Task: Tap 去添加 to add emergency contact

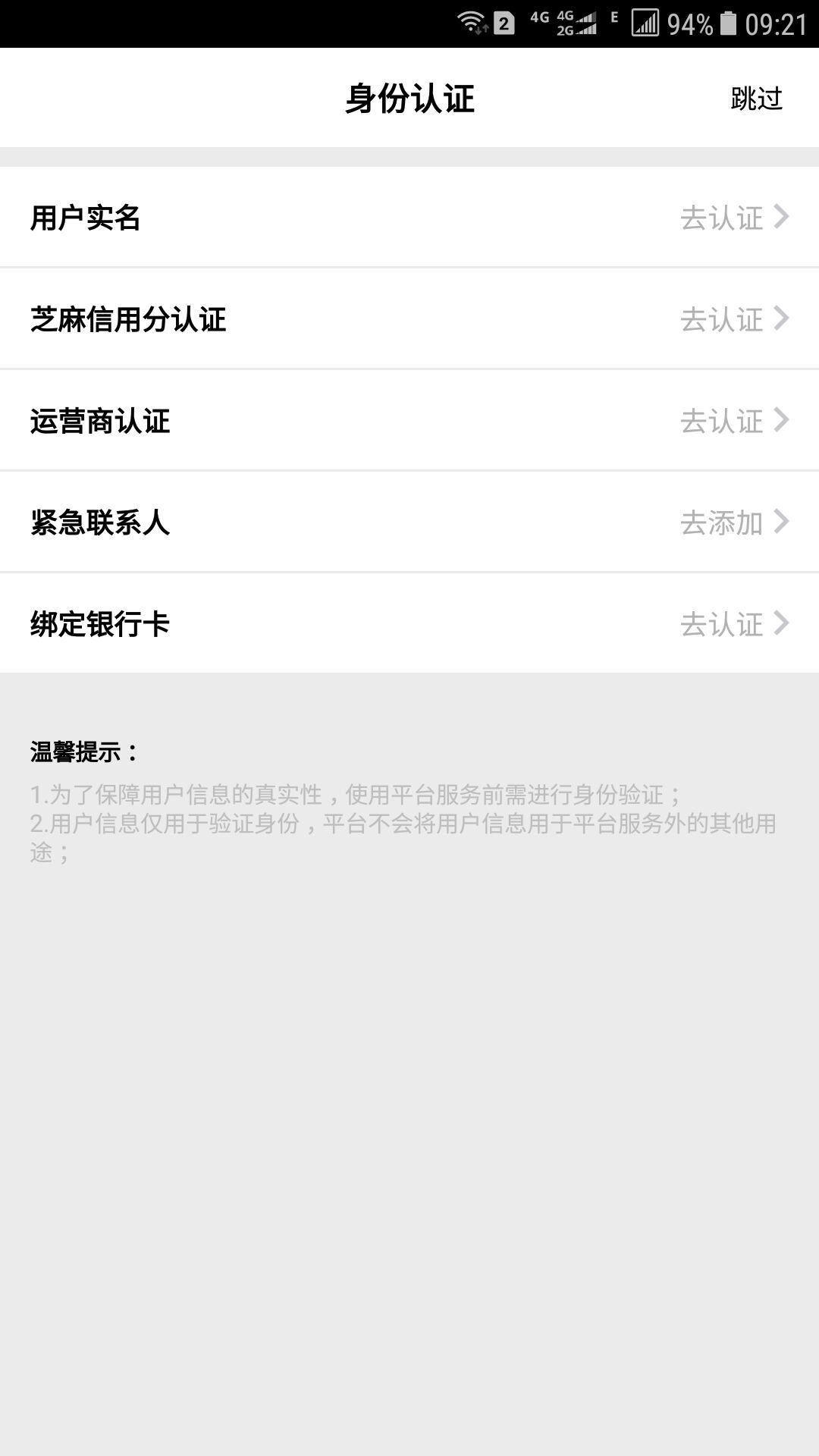Action: [x=720, y=523]
